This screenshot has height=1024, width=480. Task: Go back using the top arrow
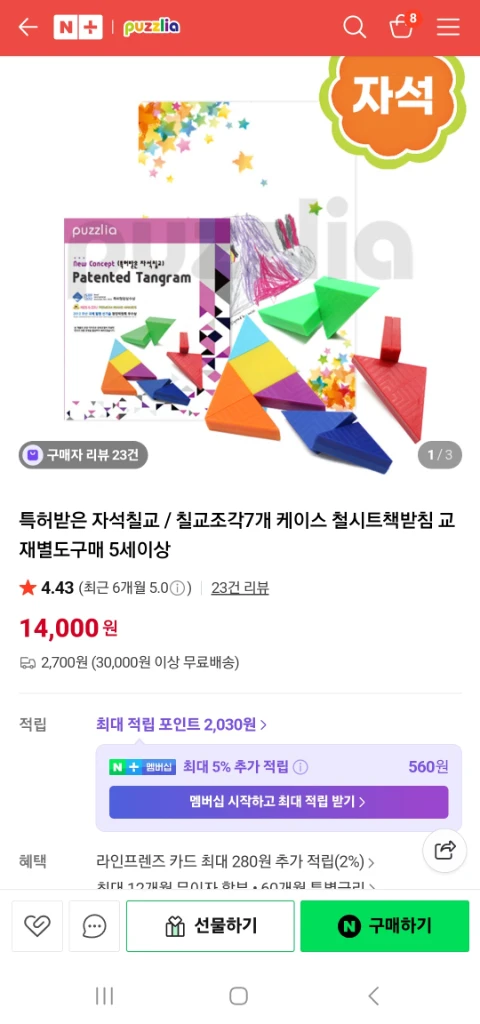point(27,27)
